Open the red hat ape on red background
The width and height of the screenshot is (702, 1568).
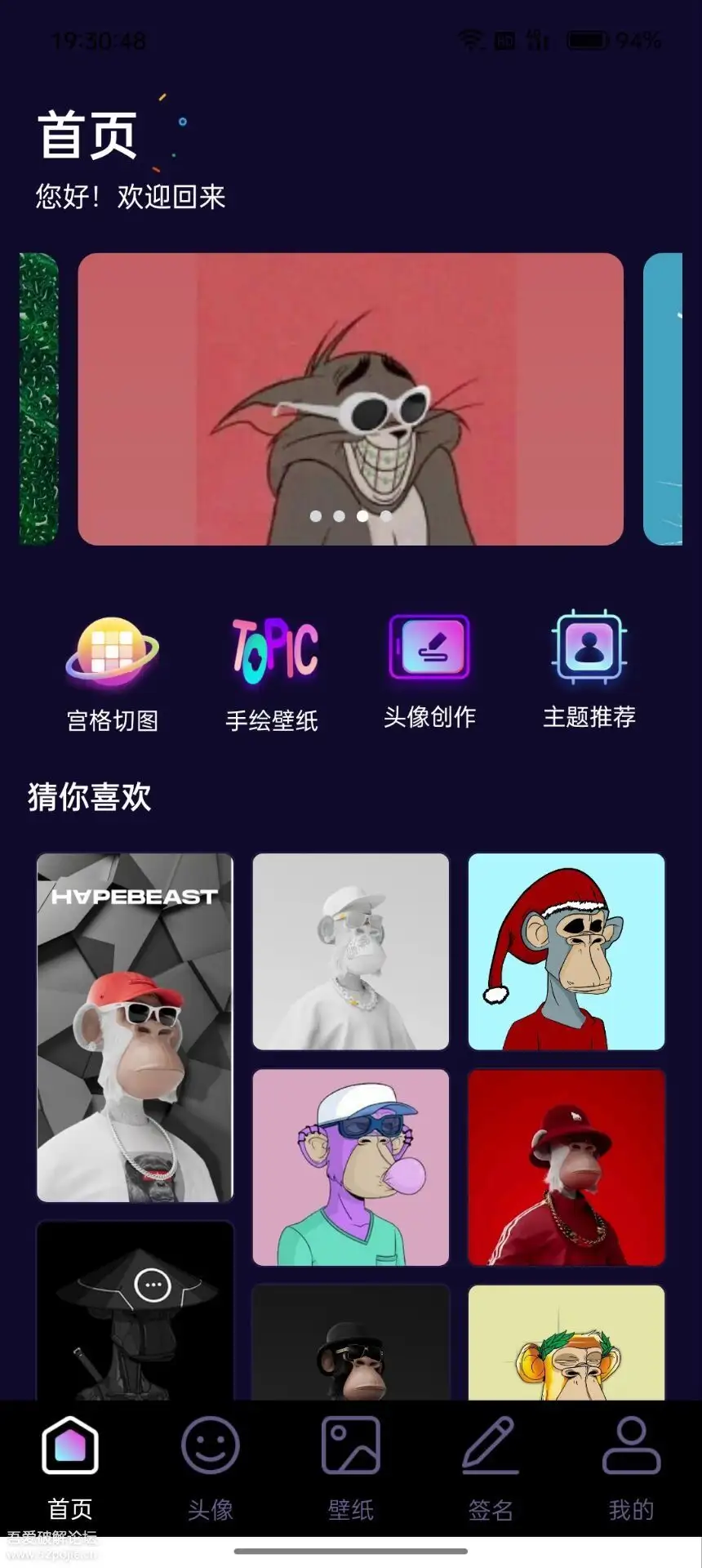click(x=566, y=1167)
